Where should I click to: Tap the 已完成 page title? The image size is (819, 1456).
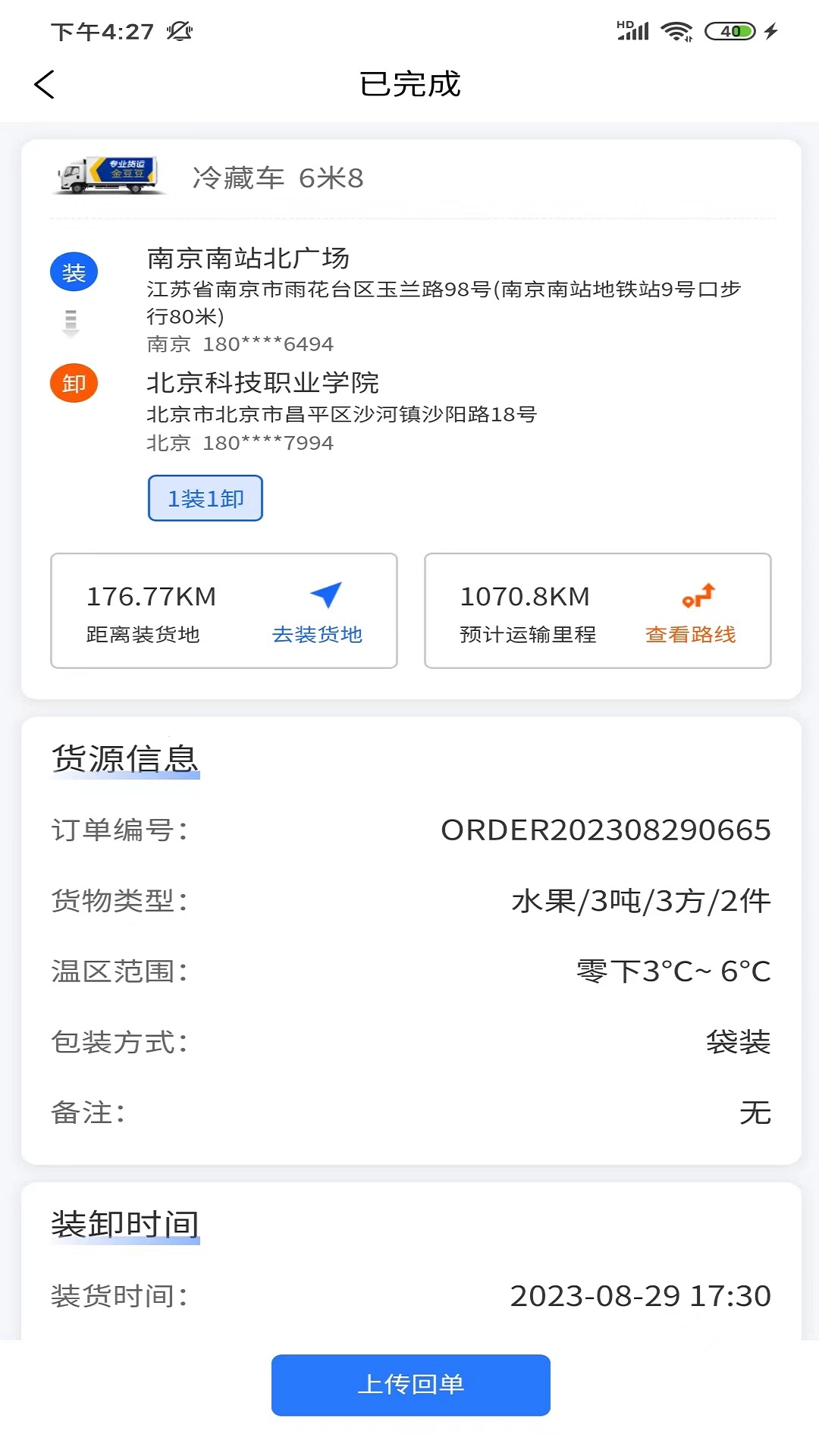[409, 84]
